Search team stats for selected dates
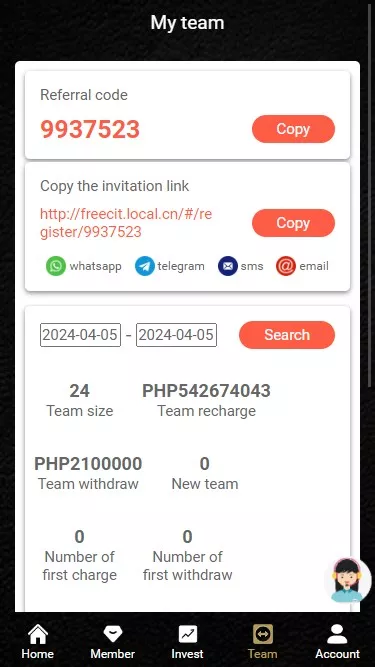Viewport: 375px width, 667px height. pyautogui.click(x=287, y=335)
